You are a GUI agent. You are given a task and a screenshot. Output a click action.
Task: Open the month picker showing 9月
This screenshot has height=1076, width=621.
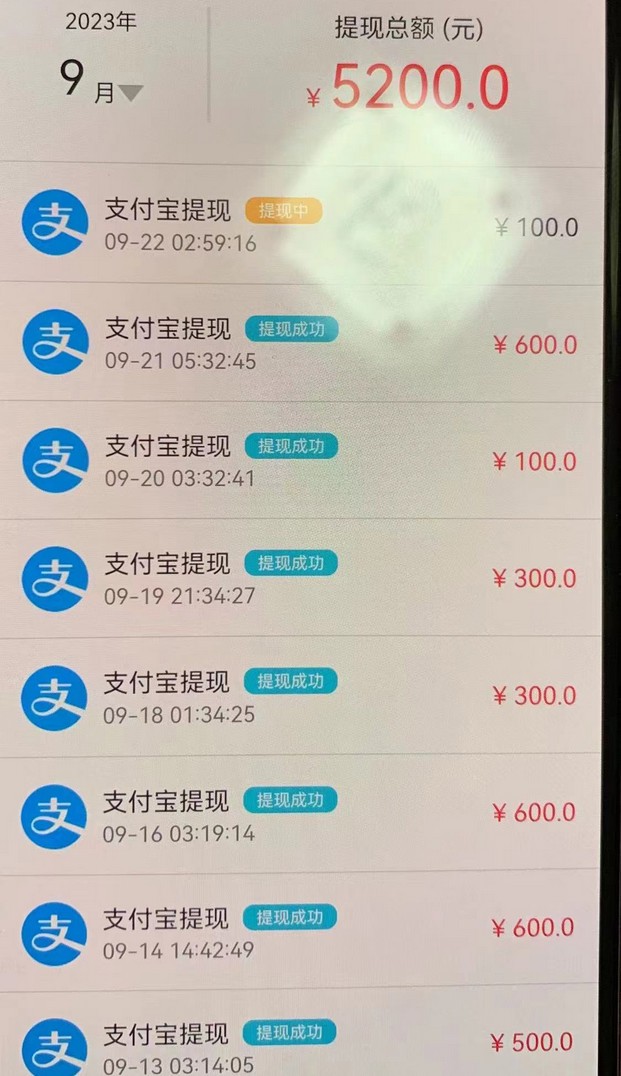pos(102,82)
